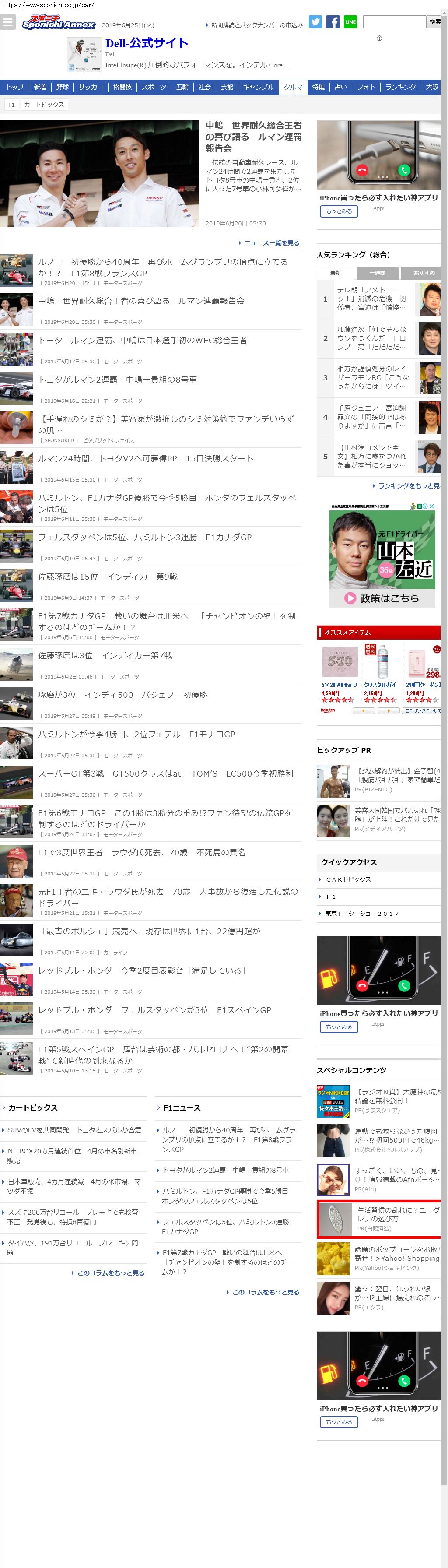The image size is (448, 1568).
Task: Open article 佐藤琢磨は15位 インディカー第9戦
Action: click(108, 577)
